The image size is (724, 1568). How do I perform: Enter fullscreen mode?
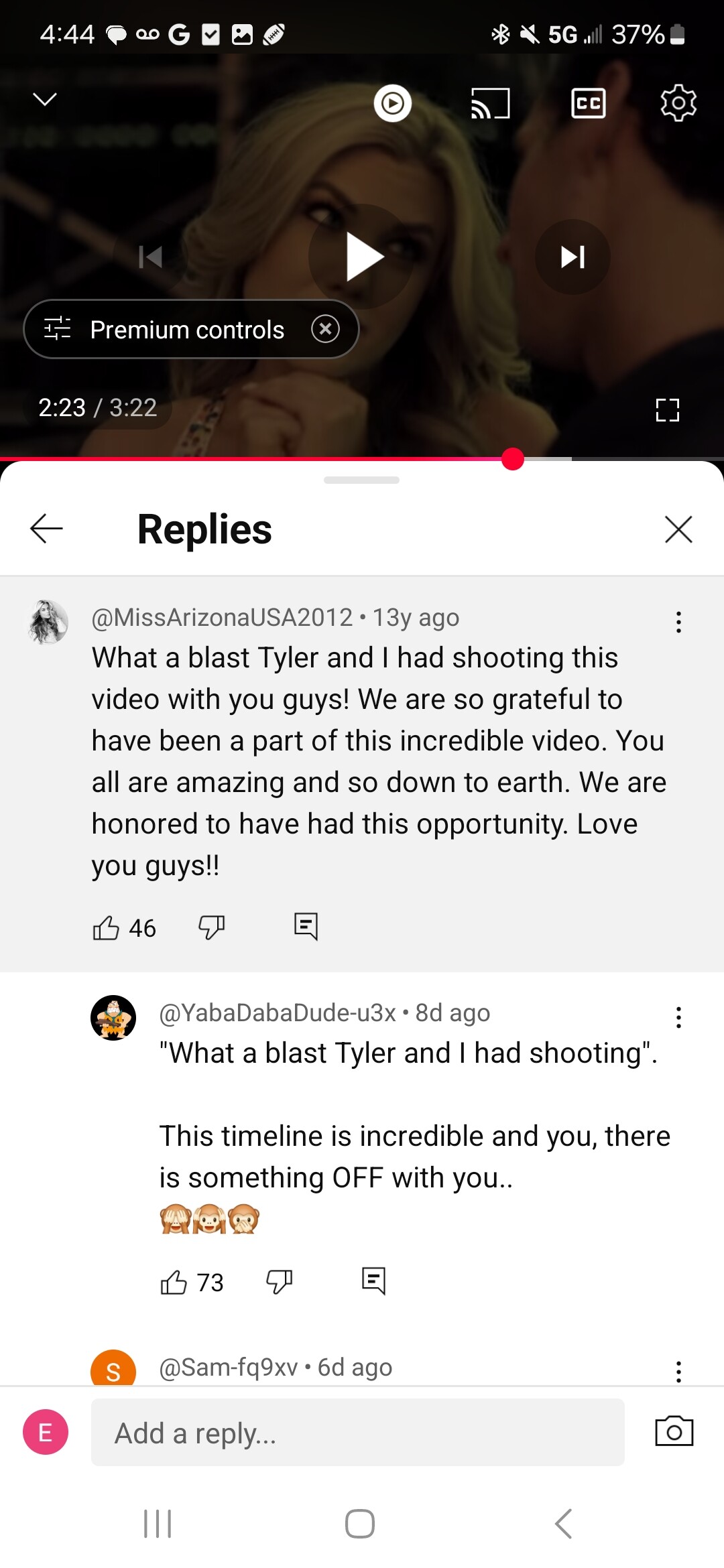[667, 409]
